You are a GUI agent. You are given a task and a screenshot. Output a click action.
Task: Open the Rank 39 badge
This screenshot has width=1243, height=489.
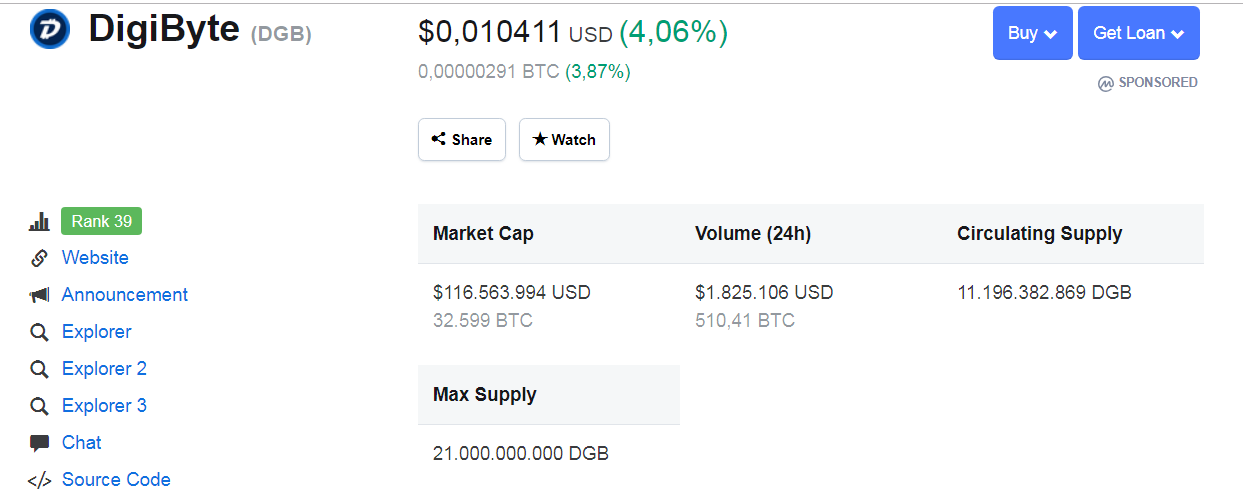point(101,221)
